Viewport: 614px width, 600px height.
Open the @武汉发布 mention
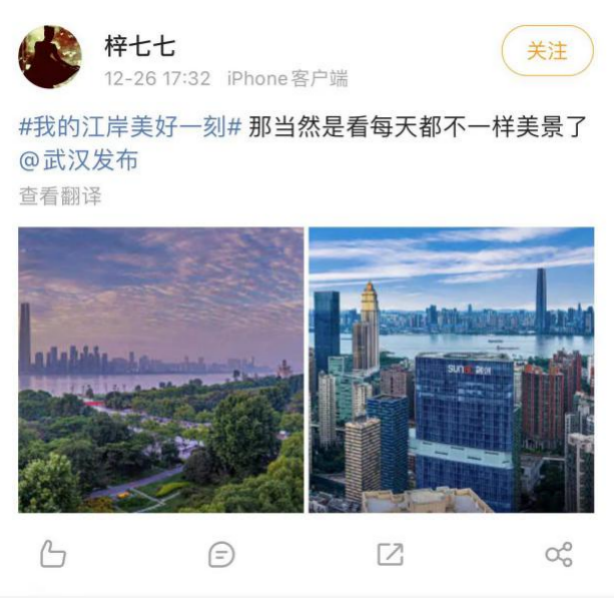pyautogui.click(x=78, y=160)
